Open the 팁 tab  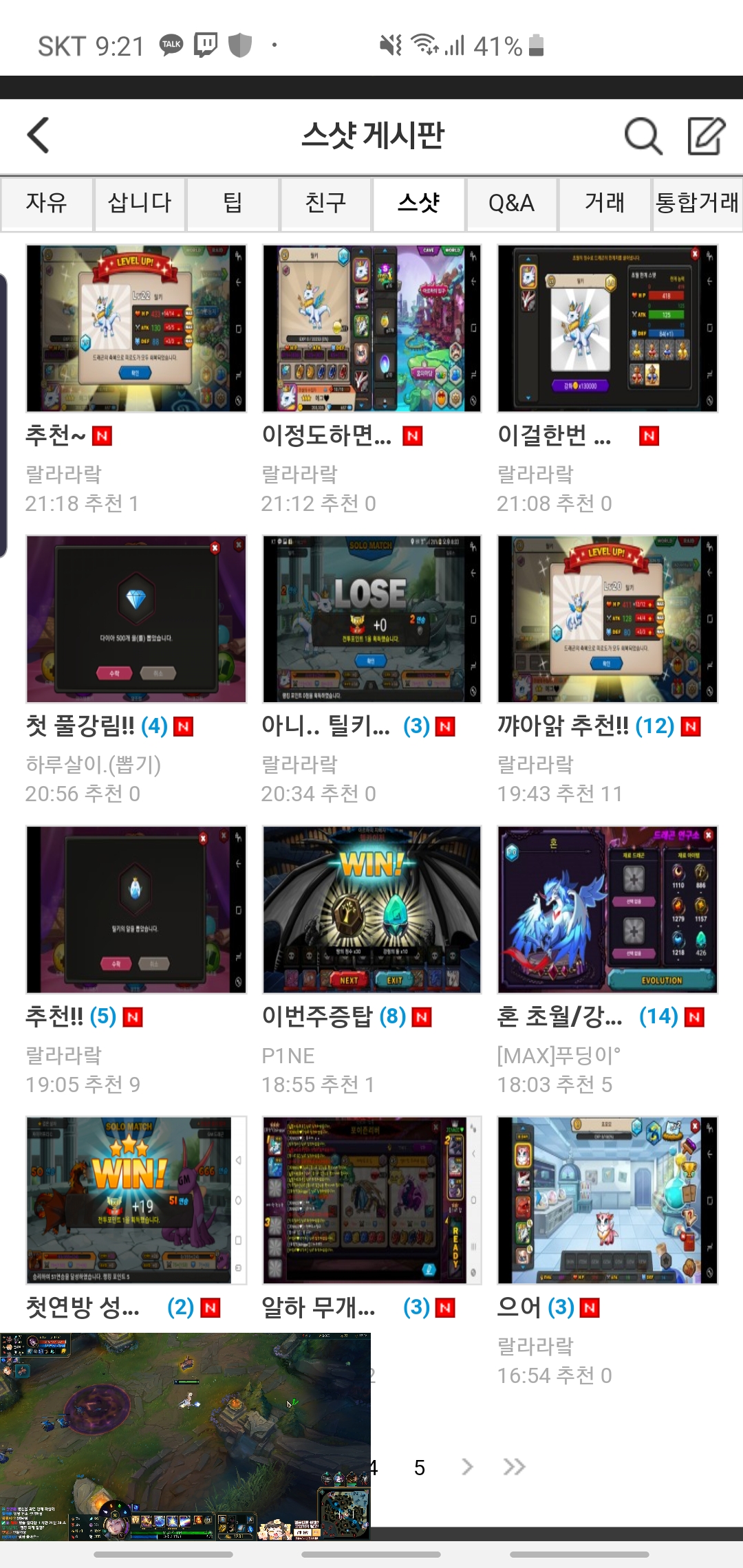click(x=233, y=203)
